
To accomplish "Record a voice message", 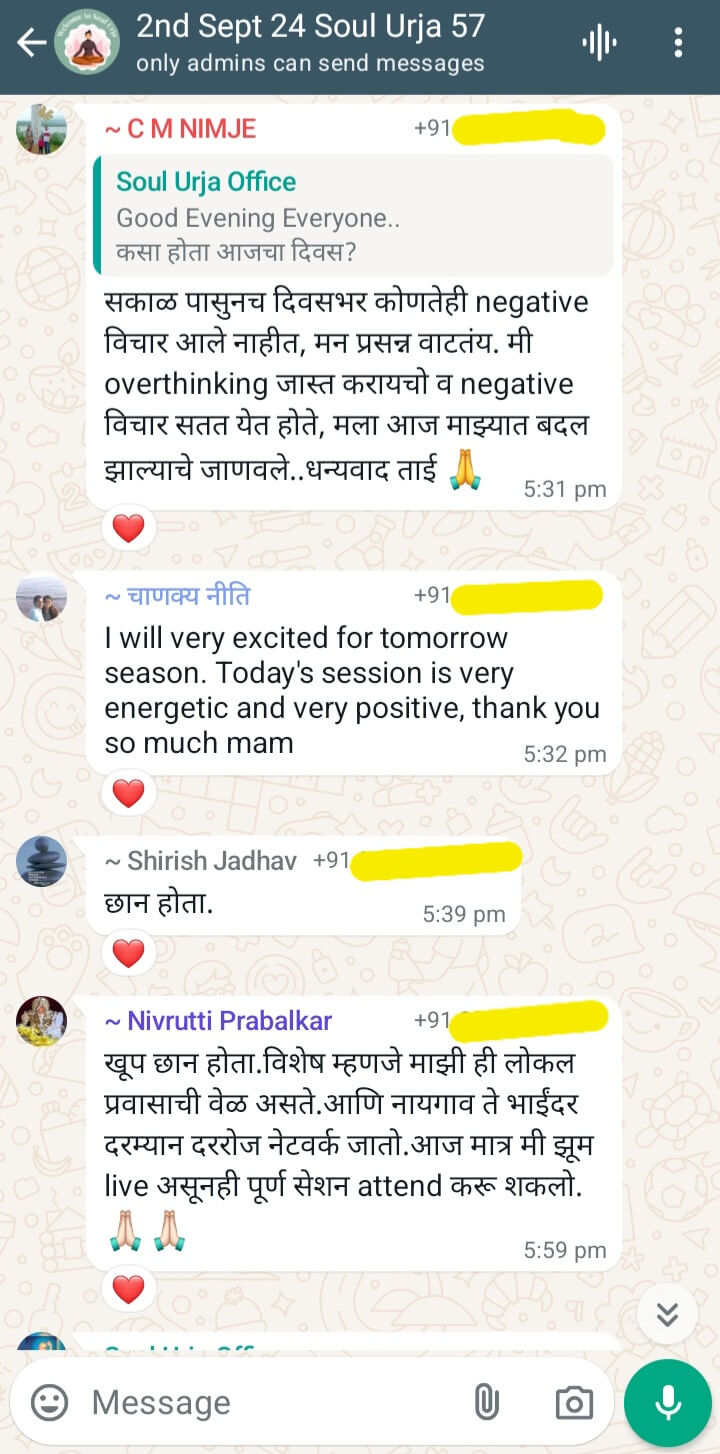I will pyautogui.click(x=668, y=1403).
